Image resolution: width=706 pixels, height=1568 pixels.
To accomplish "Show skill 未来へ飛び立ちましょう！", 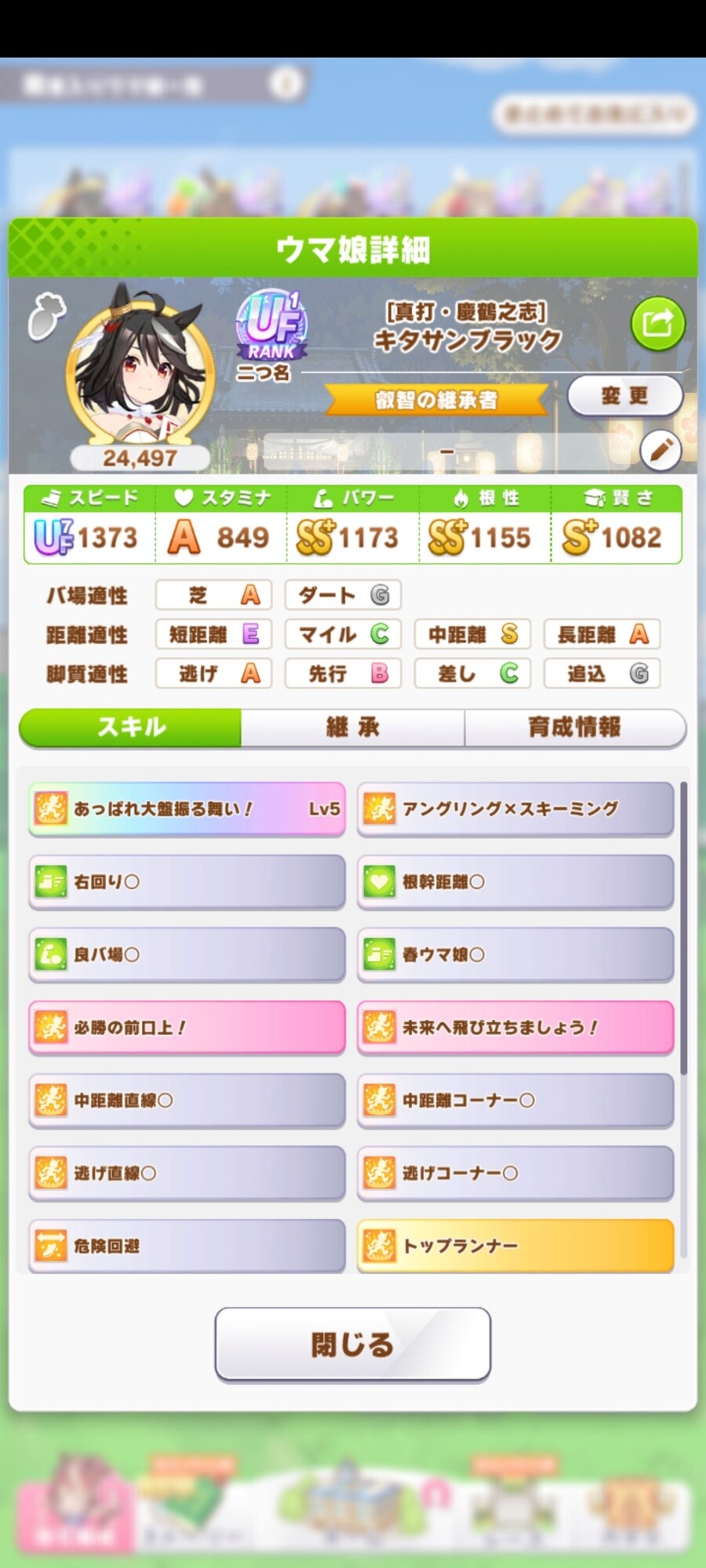I will (515, 1028).
